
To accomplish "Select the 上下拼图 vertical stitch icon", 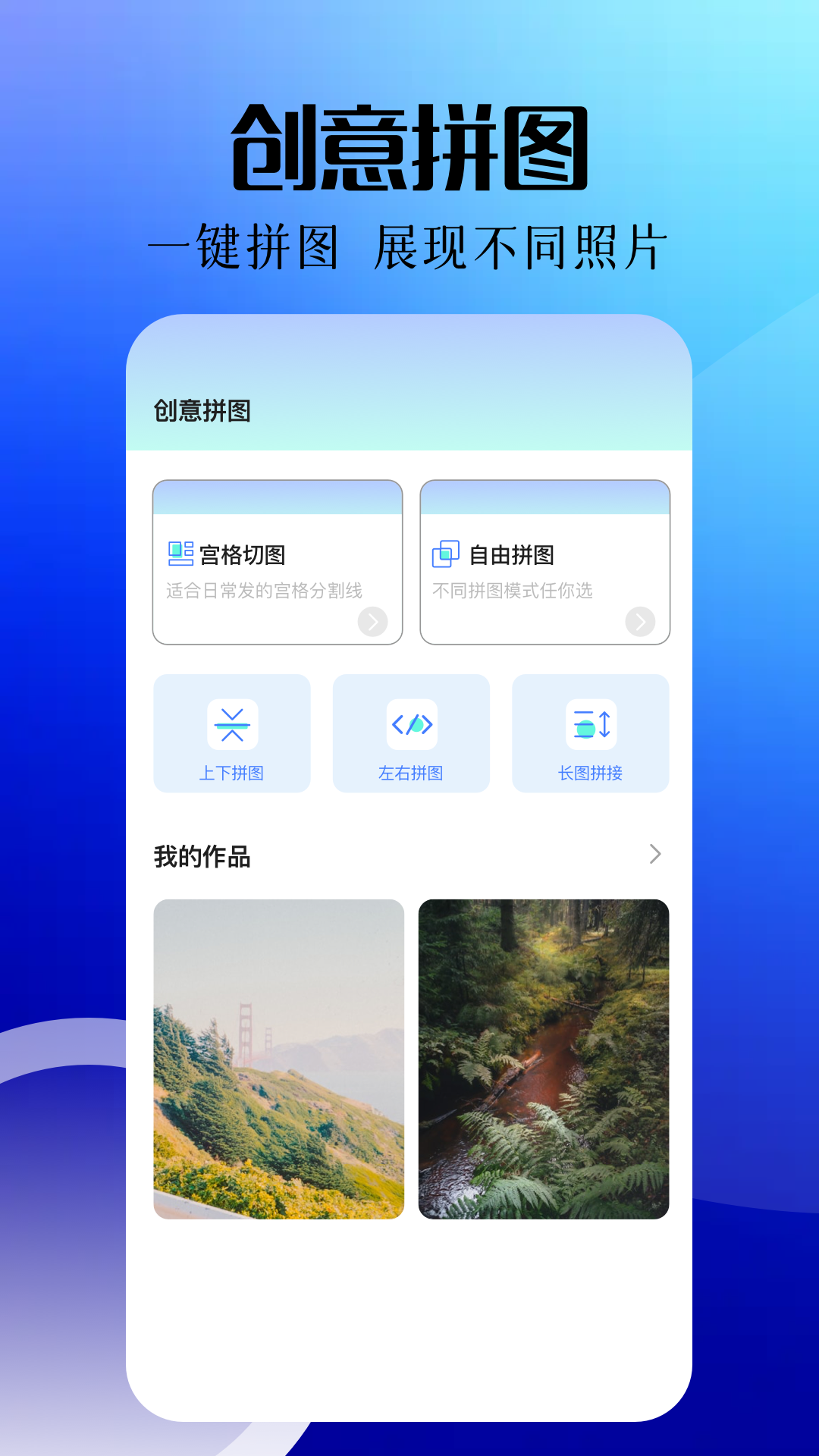I will [x=231, y=725].
